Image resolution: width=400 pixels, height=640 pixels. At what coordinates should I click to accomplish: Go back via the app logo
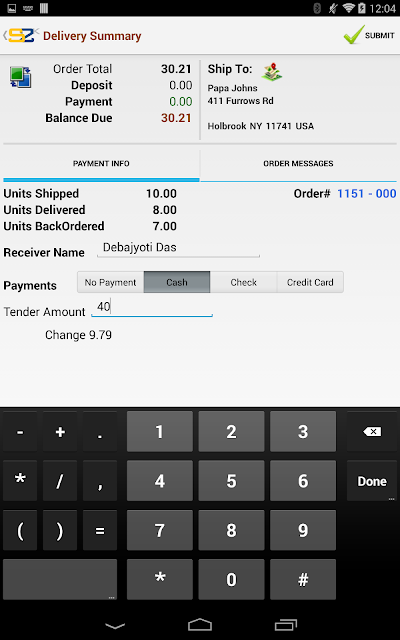point(20,36)
